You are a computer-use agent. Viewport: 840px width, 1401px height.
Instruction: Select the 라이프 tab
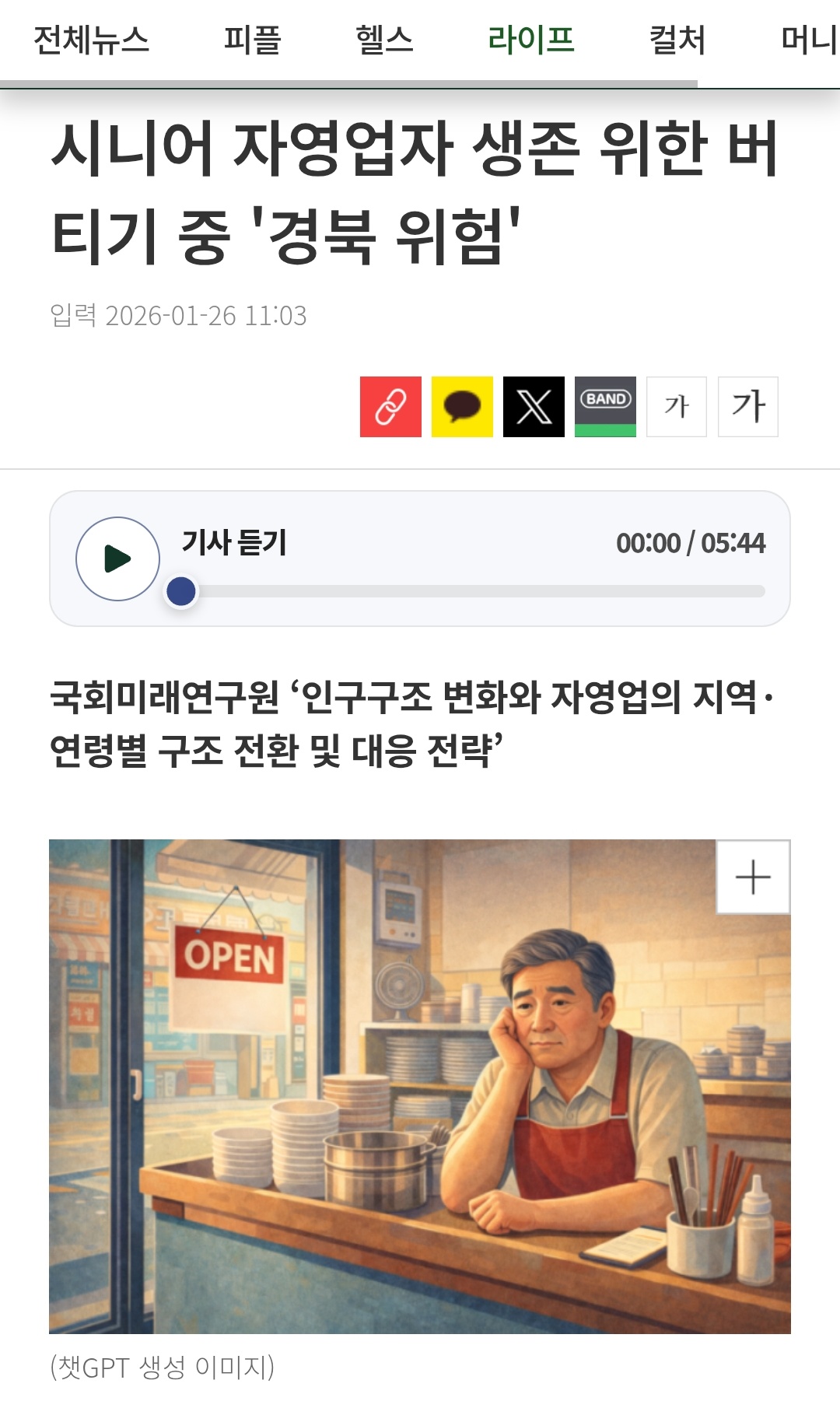tap(530, 40)
